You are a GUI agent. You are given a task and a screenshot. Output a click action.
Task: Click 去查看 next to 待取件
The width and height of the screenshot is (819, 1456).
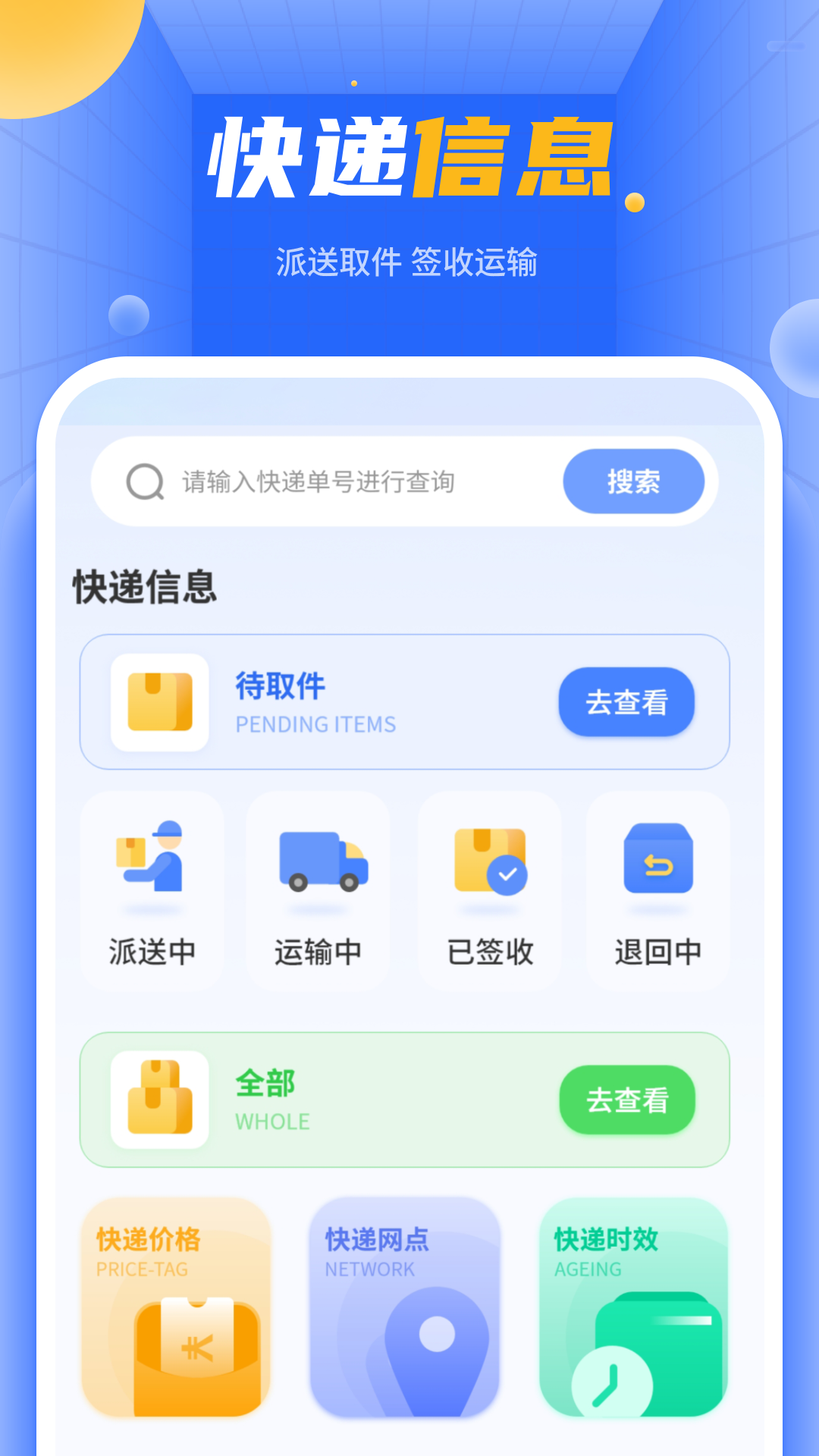(x=626, y=702)
